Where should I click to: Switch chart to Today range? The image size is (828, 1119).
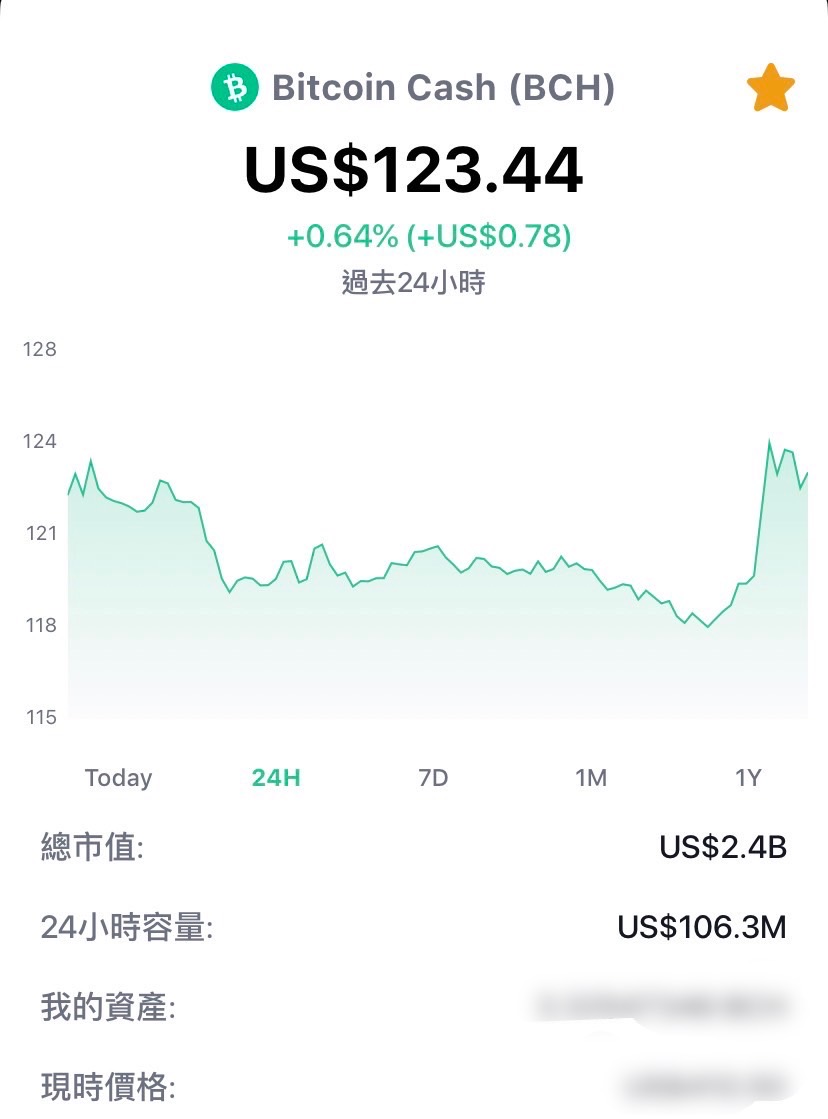point(118,777)
